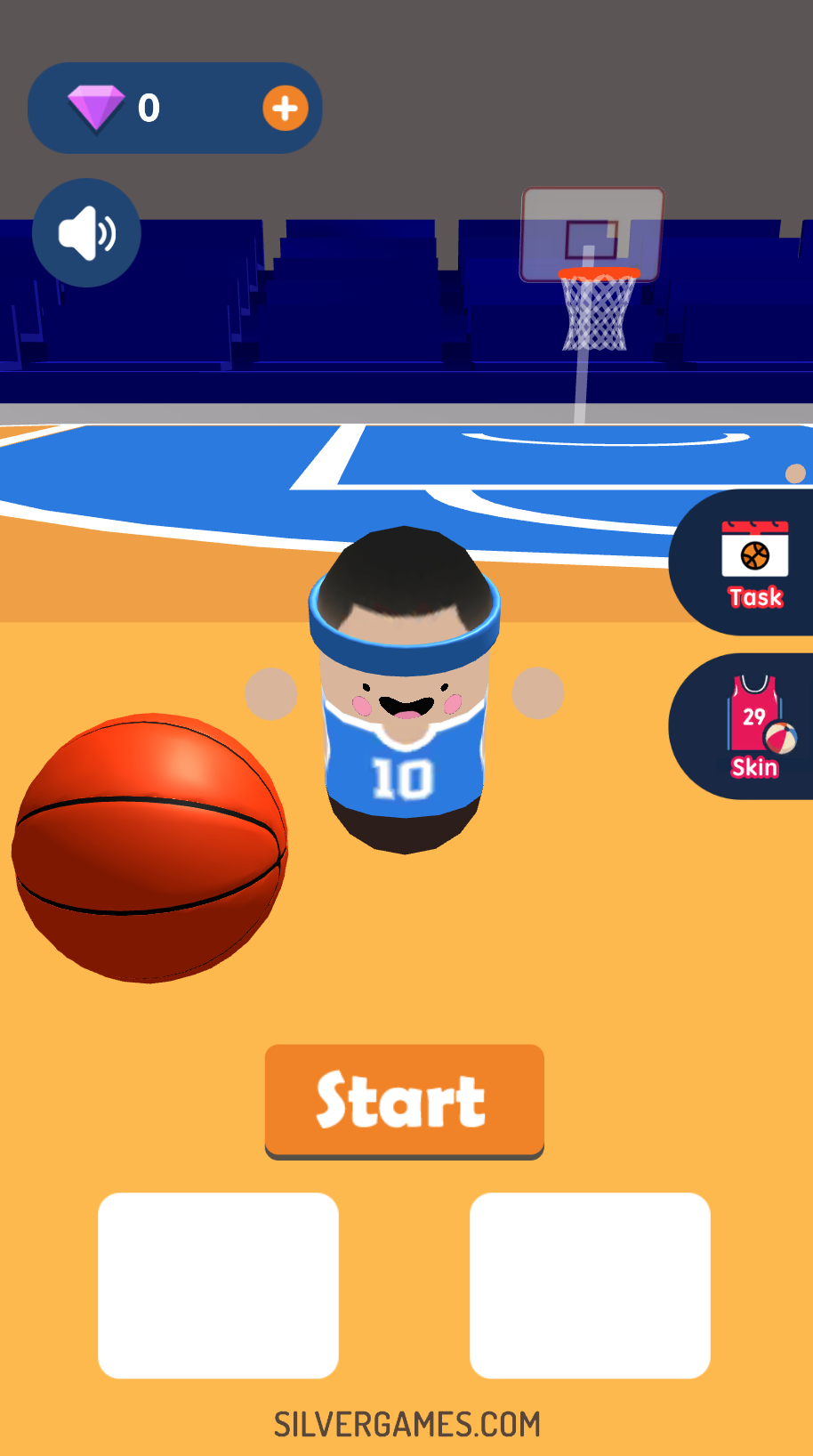Add gems with the orange plus icon
Screen dimensions: 813x1456
point(285,109)
